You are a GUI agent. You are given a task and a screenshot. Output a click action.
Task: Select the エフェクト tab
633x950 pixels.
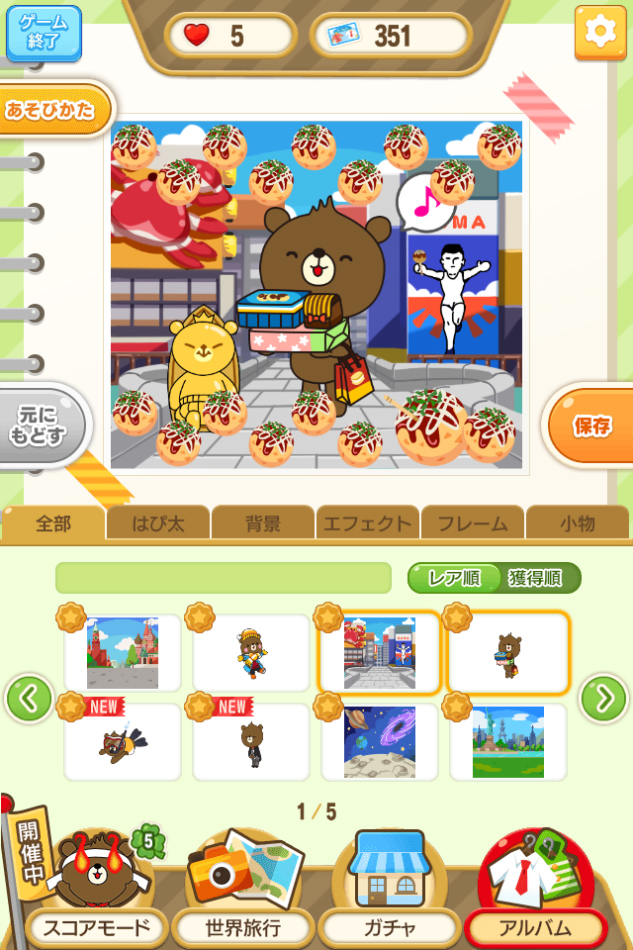coord(367,523)
